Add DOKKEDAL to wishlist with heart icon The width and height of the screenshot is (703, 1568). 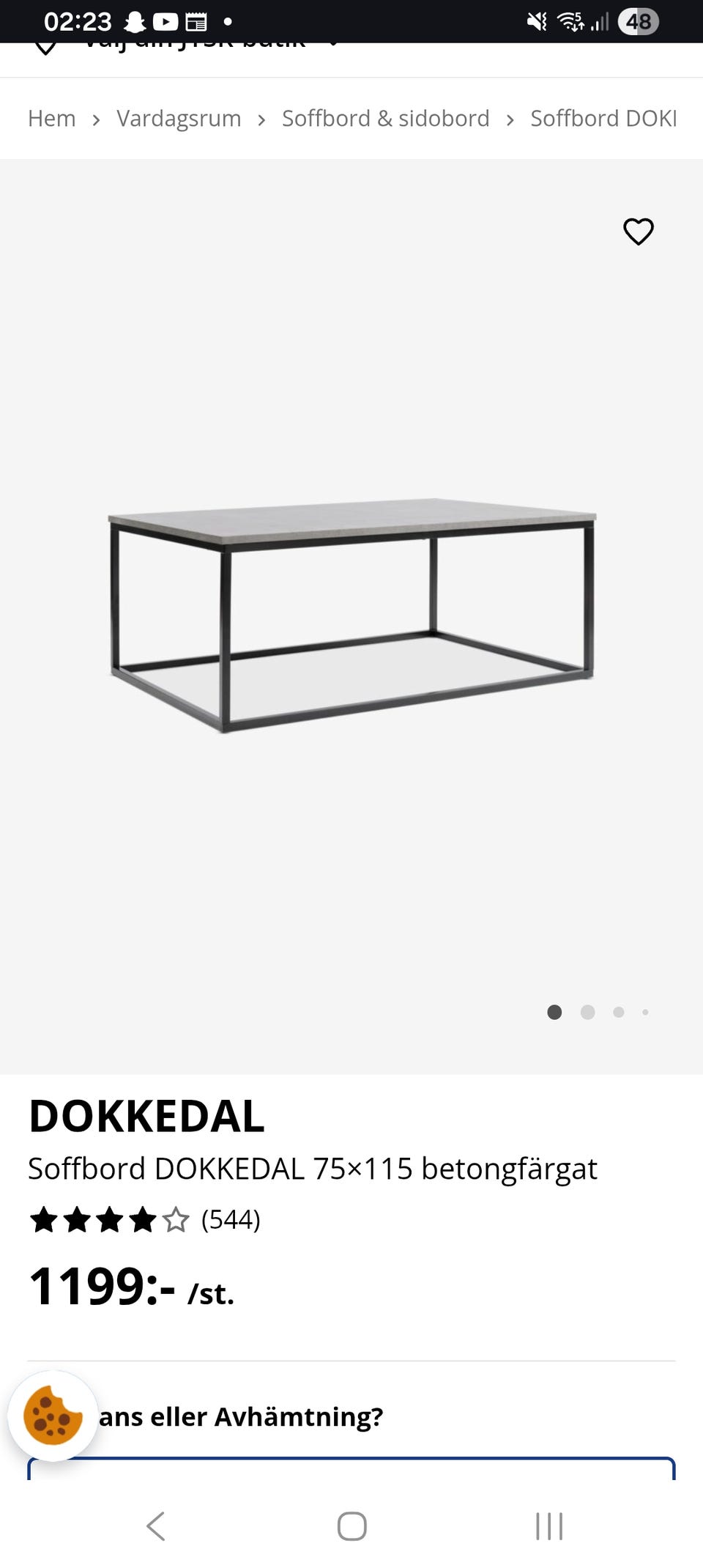[x=638, y=232]
